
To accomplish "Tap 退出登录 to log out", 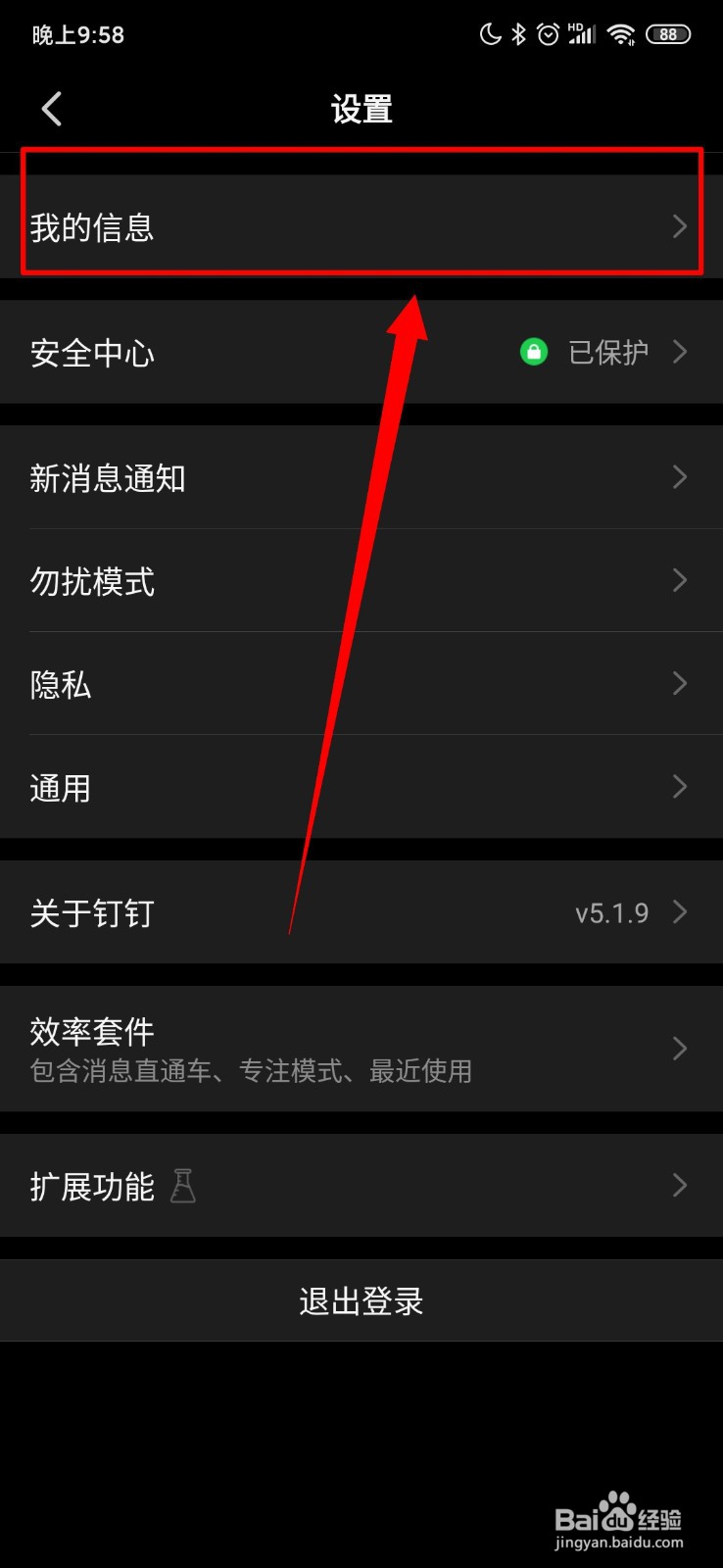I will tap(361, 1300).
